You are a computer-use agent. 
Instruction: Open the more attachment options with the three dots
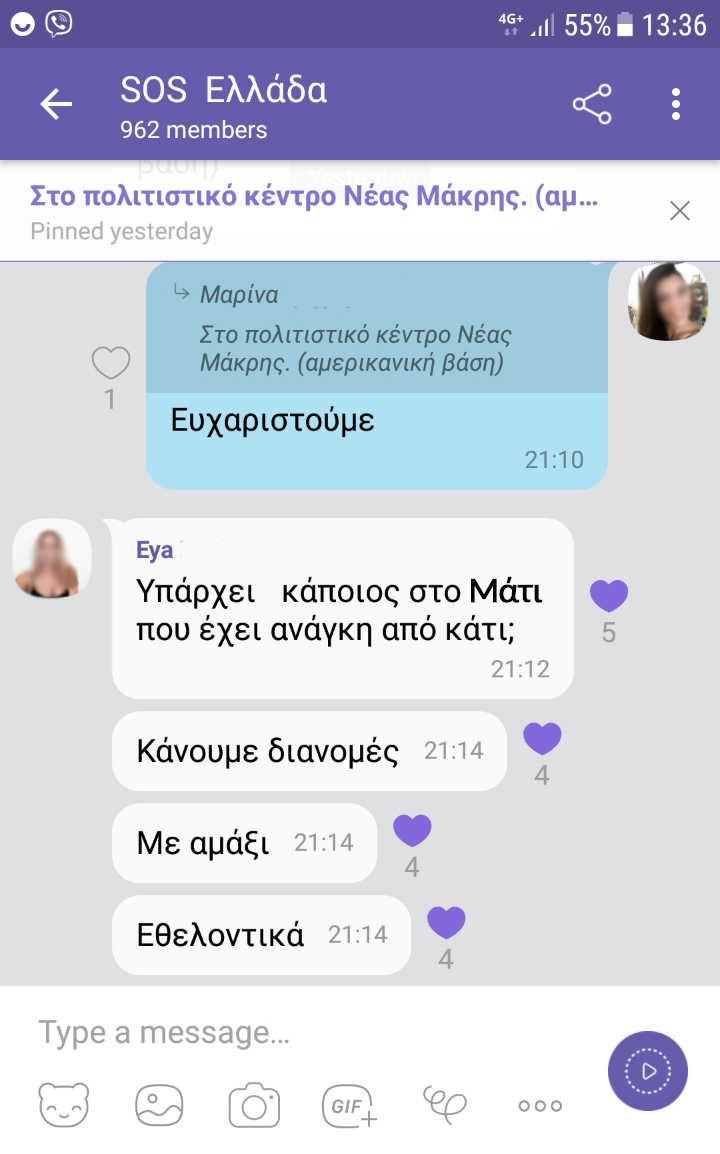[538, 1105]
